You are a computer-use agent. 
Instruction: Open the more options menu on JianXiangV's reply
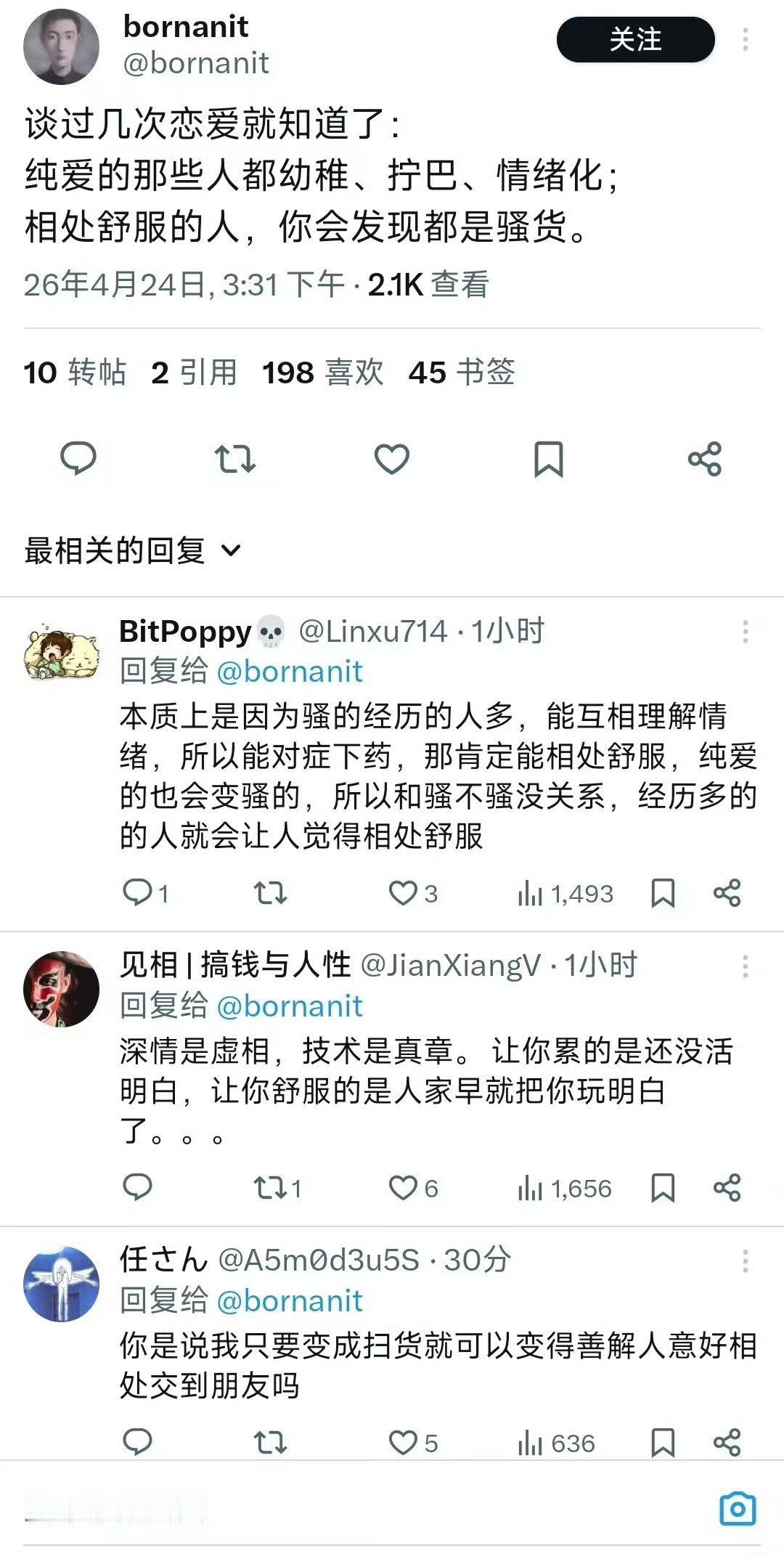pos(745,964)
